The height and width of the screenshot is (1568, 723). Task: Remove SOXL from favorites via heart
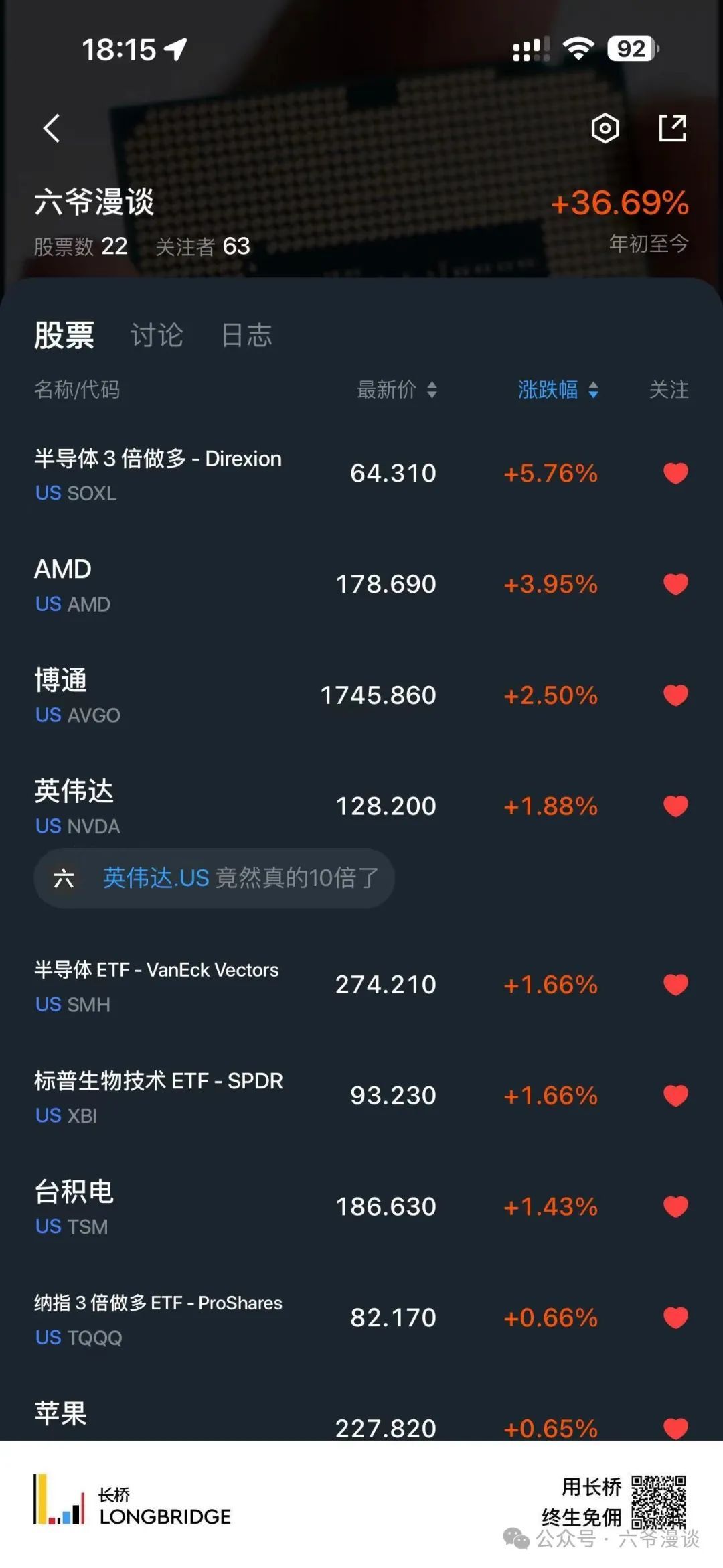click(675, 474)
